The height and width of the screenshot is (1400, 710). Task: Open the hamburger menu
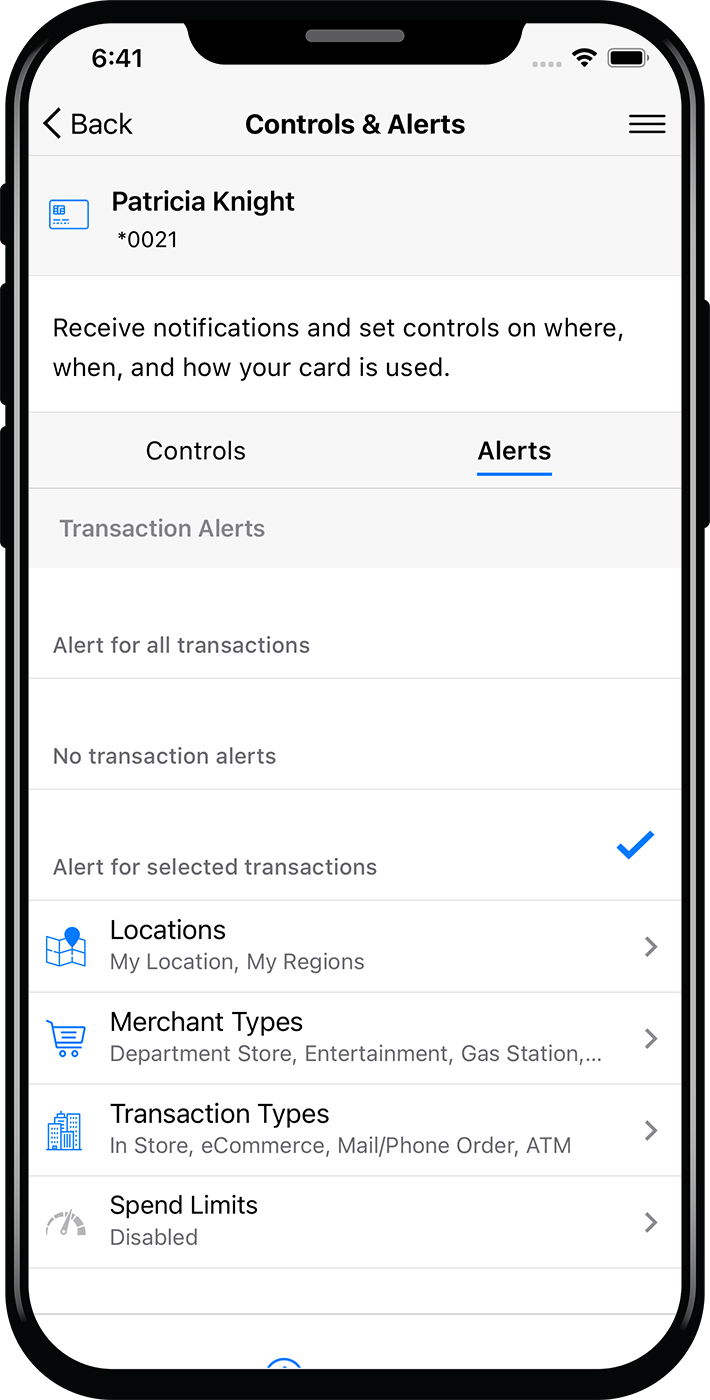point(646,124)
